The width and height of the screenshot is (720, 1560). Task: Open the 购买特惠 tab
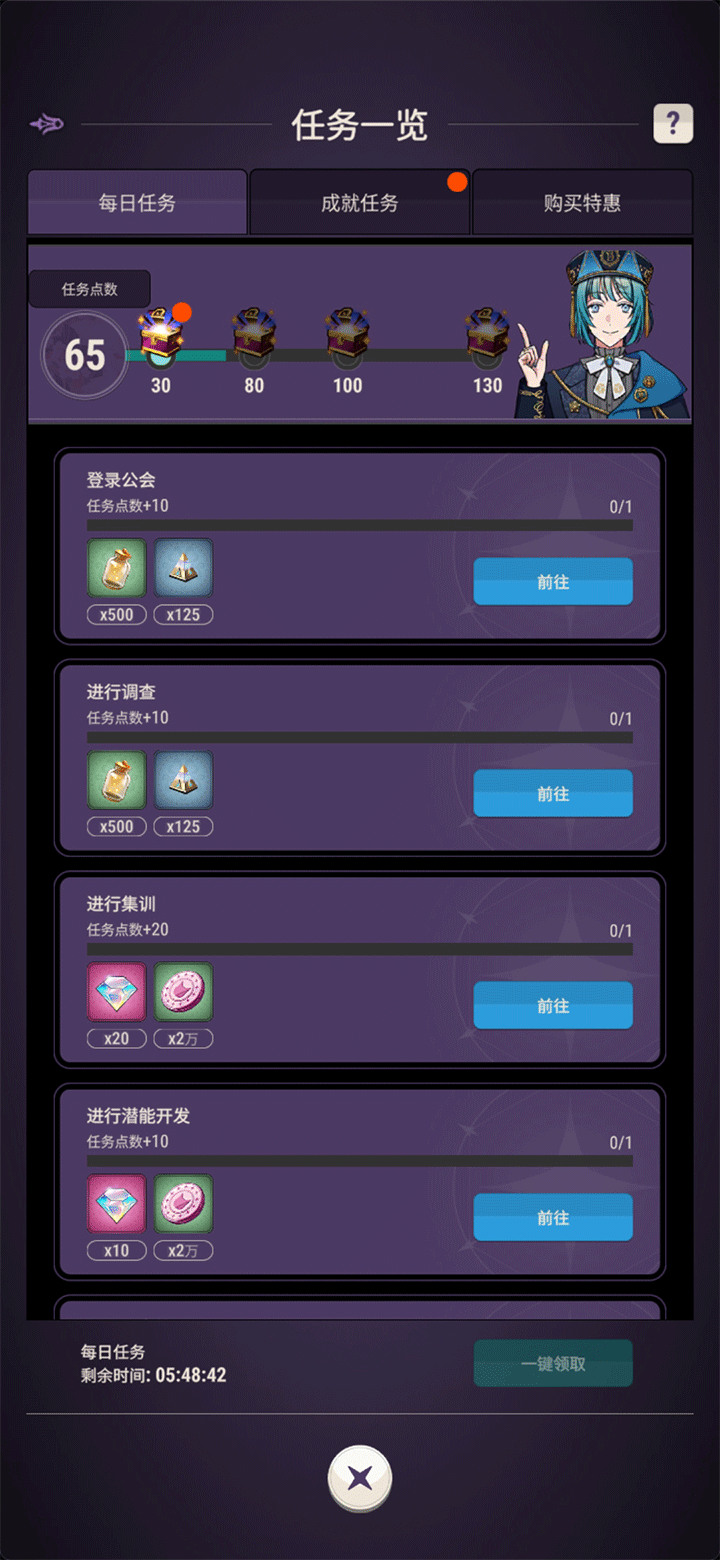(582, 203)
